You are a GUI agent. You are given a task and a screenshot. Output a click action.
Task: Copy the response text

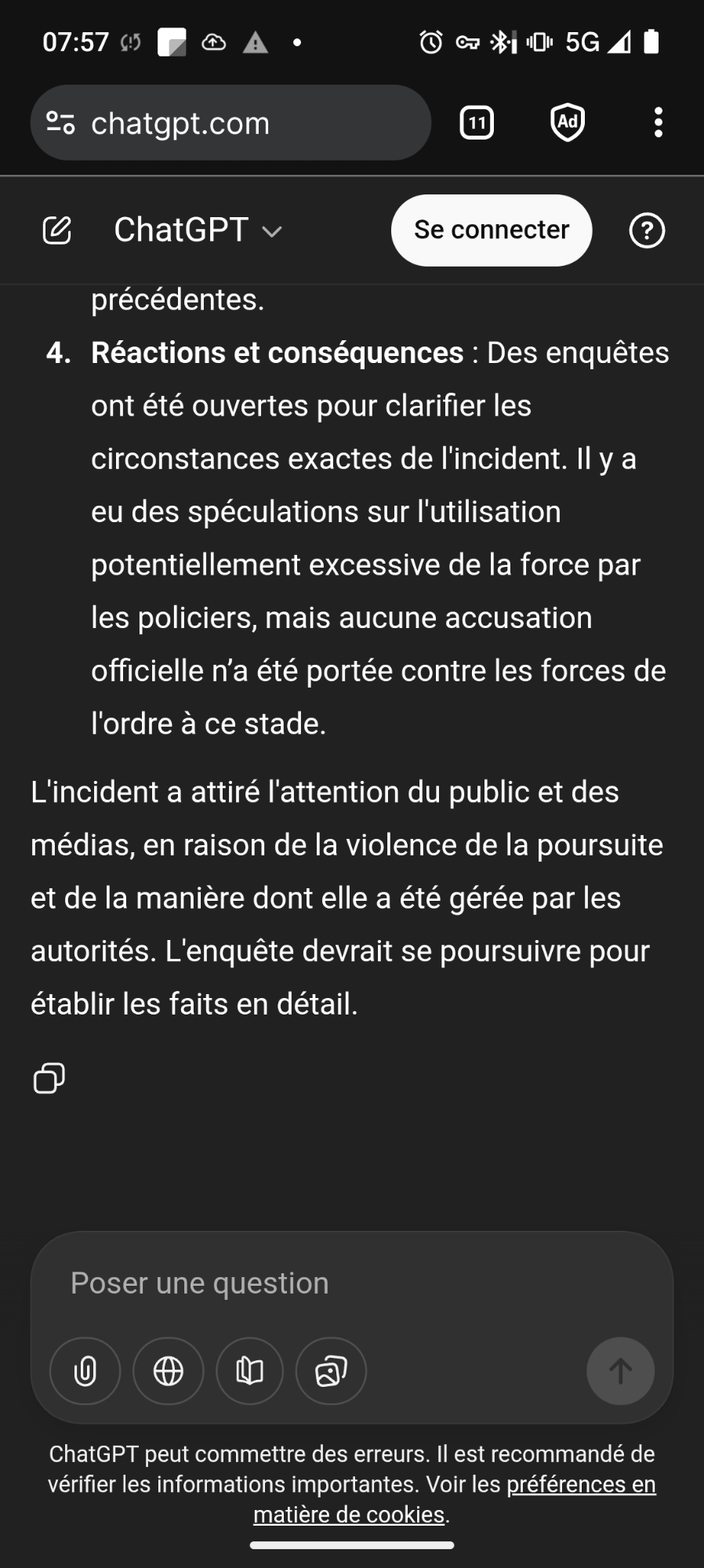coord(49,1078)
